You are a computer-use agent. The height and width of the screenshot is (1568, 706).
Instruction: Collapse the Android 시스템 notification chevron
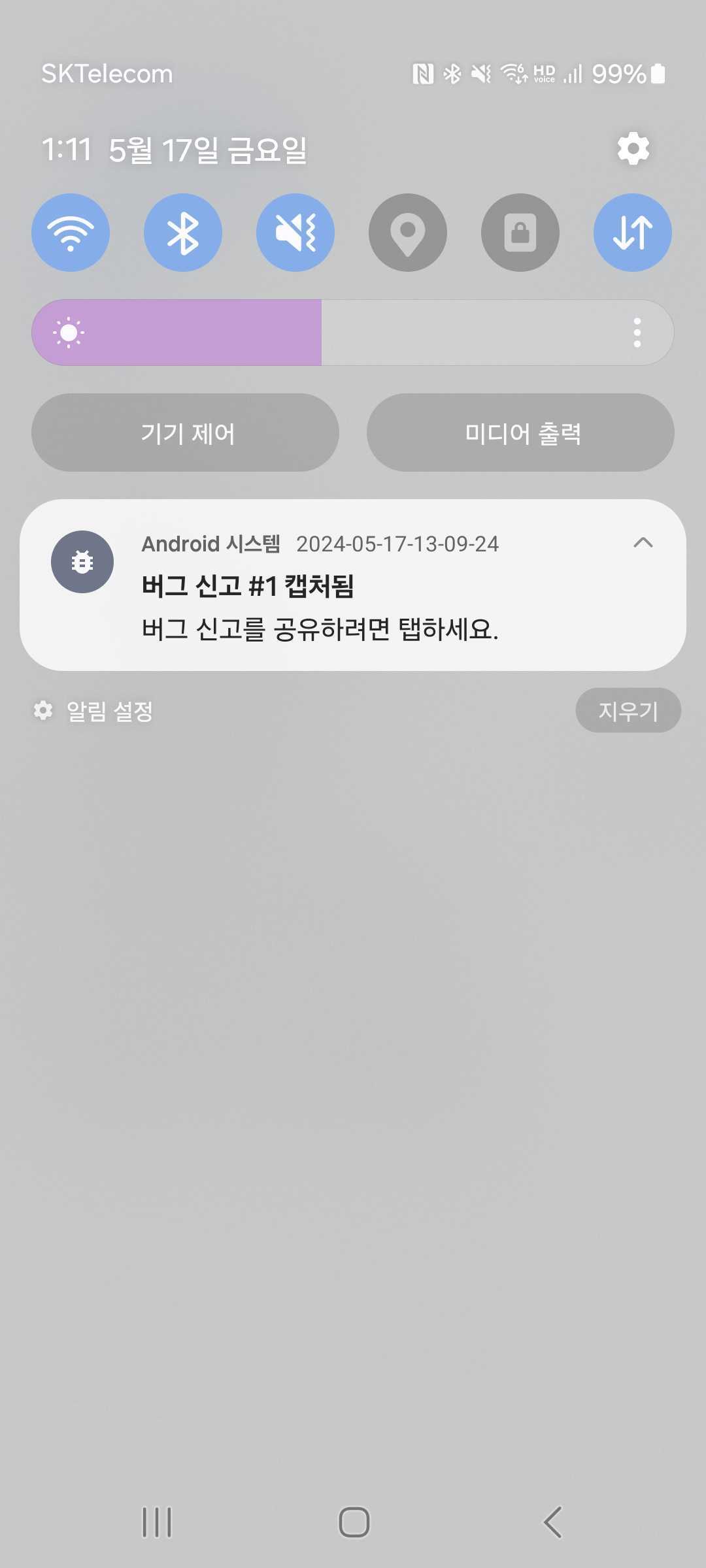coord(643,542)
